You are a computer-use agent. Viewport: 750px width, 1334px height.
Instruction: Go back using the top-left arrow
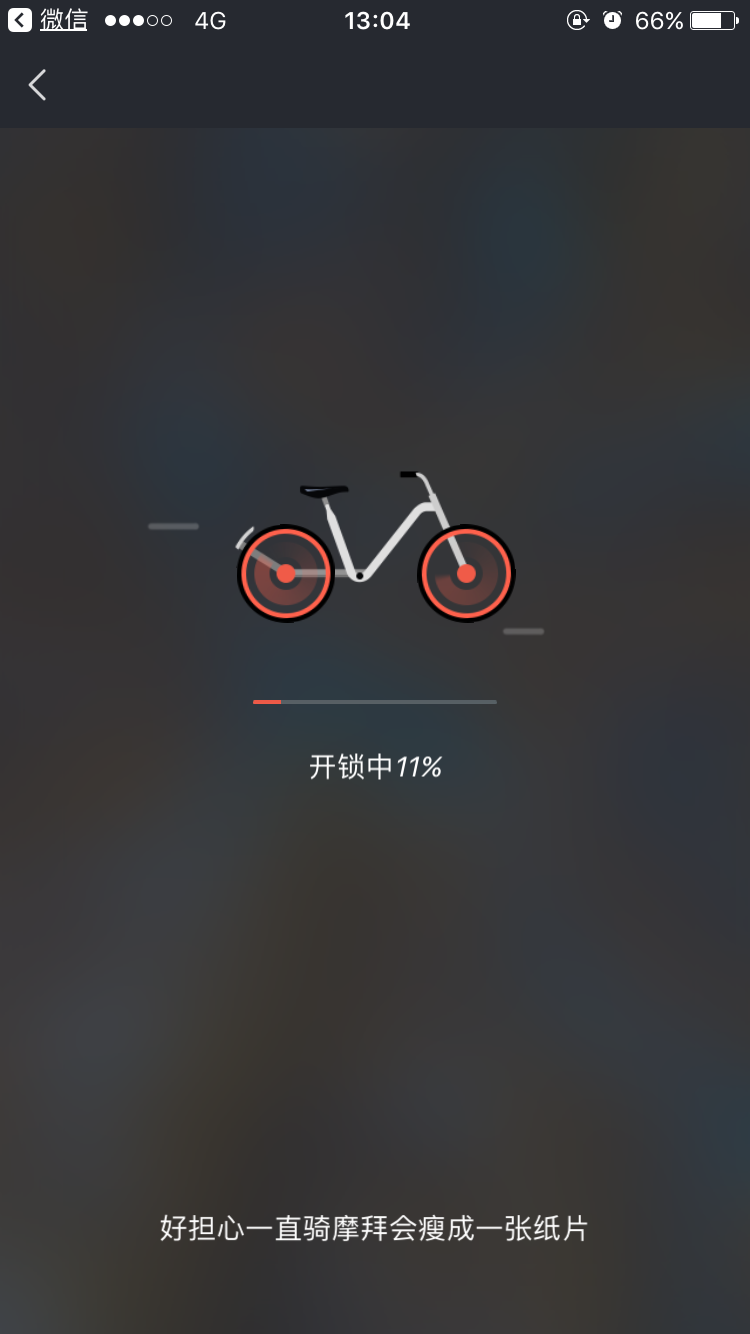pos(37,85)
